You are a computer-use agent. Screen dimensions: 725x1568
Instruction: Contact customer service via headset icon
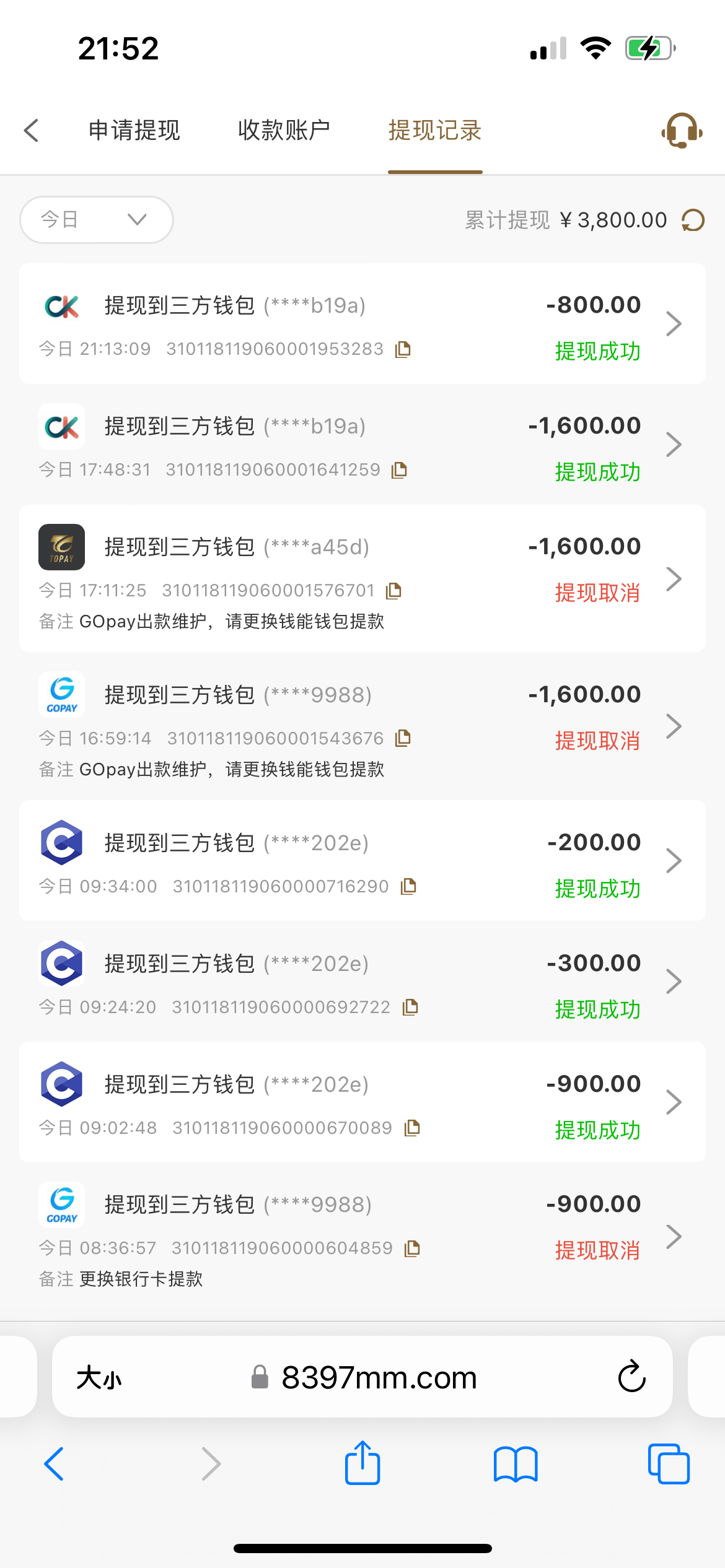[682, 131]
